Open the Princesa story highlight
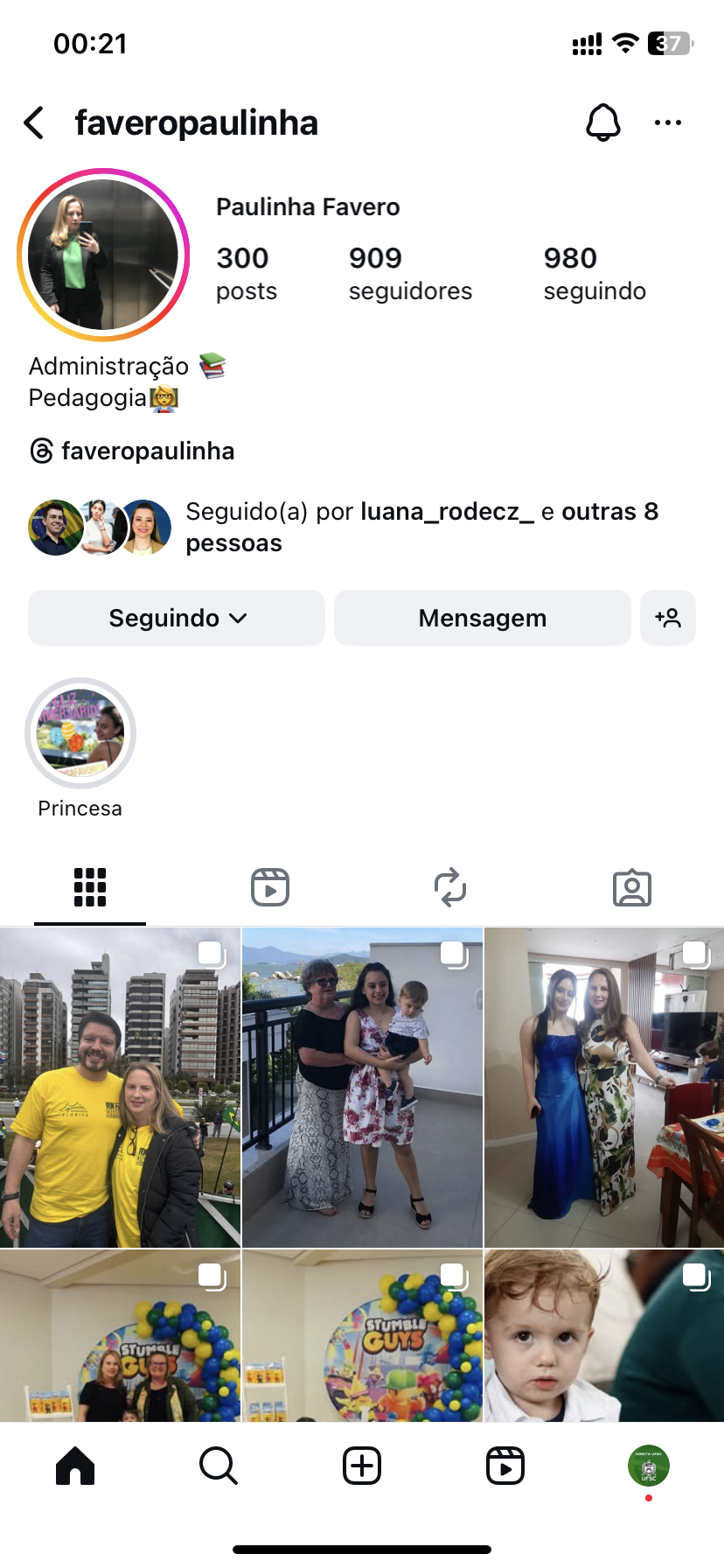The width and height of the screenshot is (724, 1568). [80, 733]
